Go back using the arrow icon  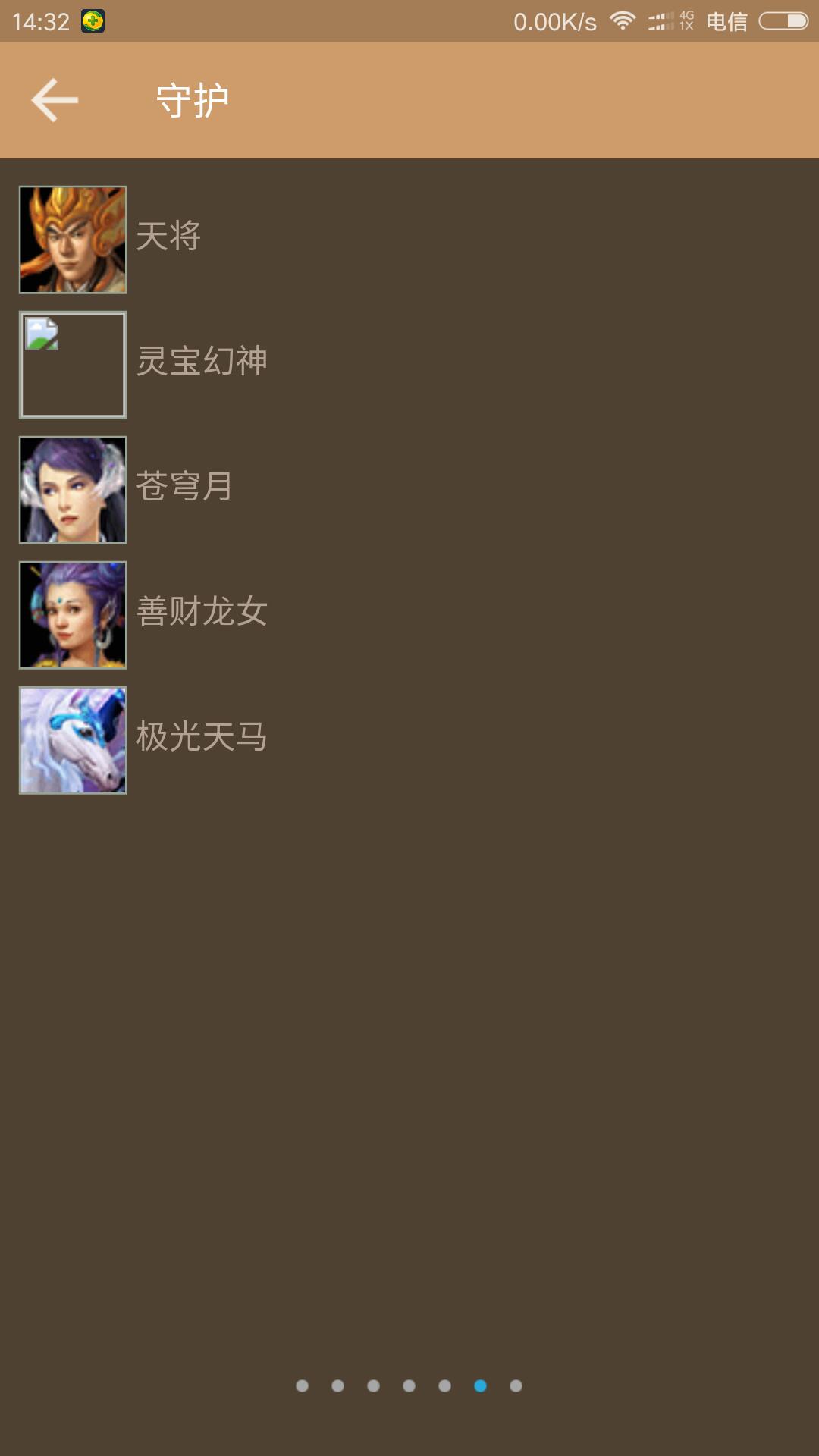click(55, 100)
